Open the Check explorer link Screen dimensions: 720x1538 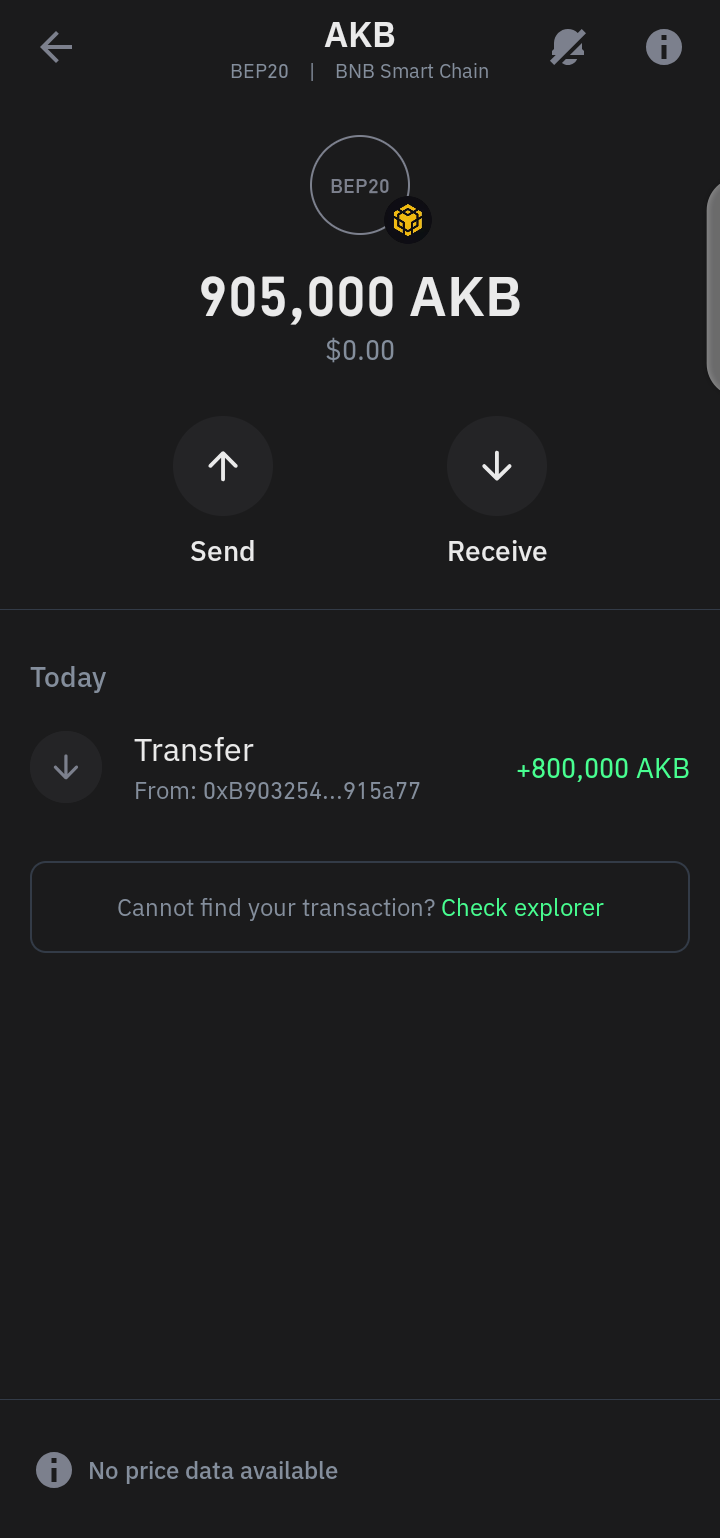click(x=522, y=907)
